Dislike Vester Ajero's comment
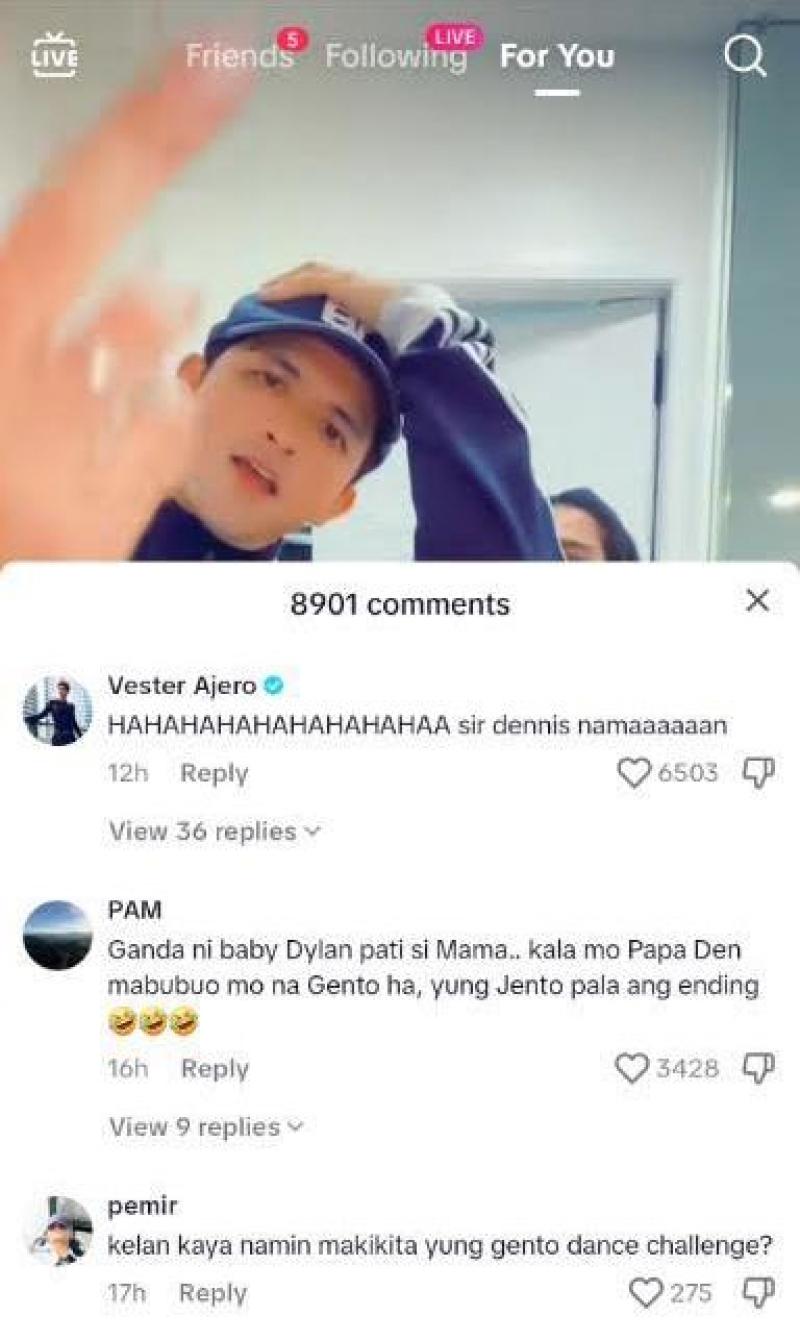This screenshot has width=800, height=1340. tap(758, 773)
